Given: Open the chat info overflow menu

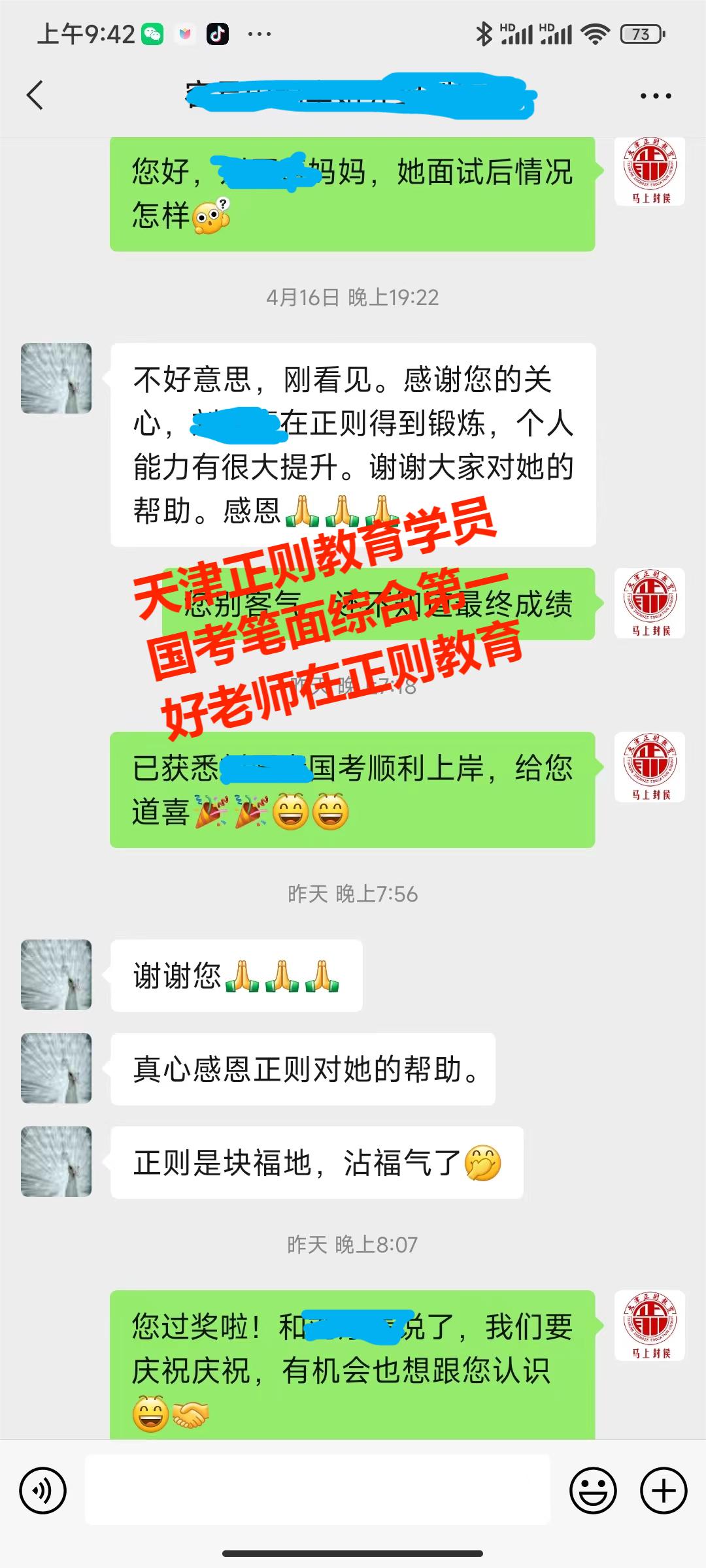Looking at the screenshot, I should pos(655,96).
